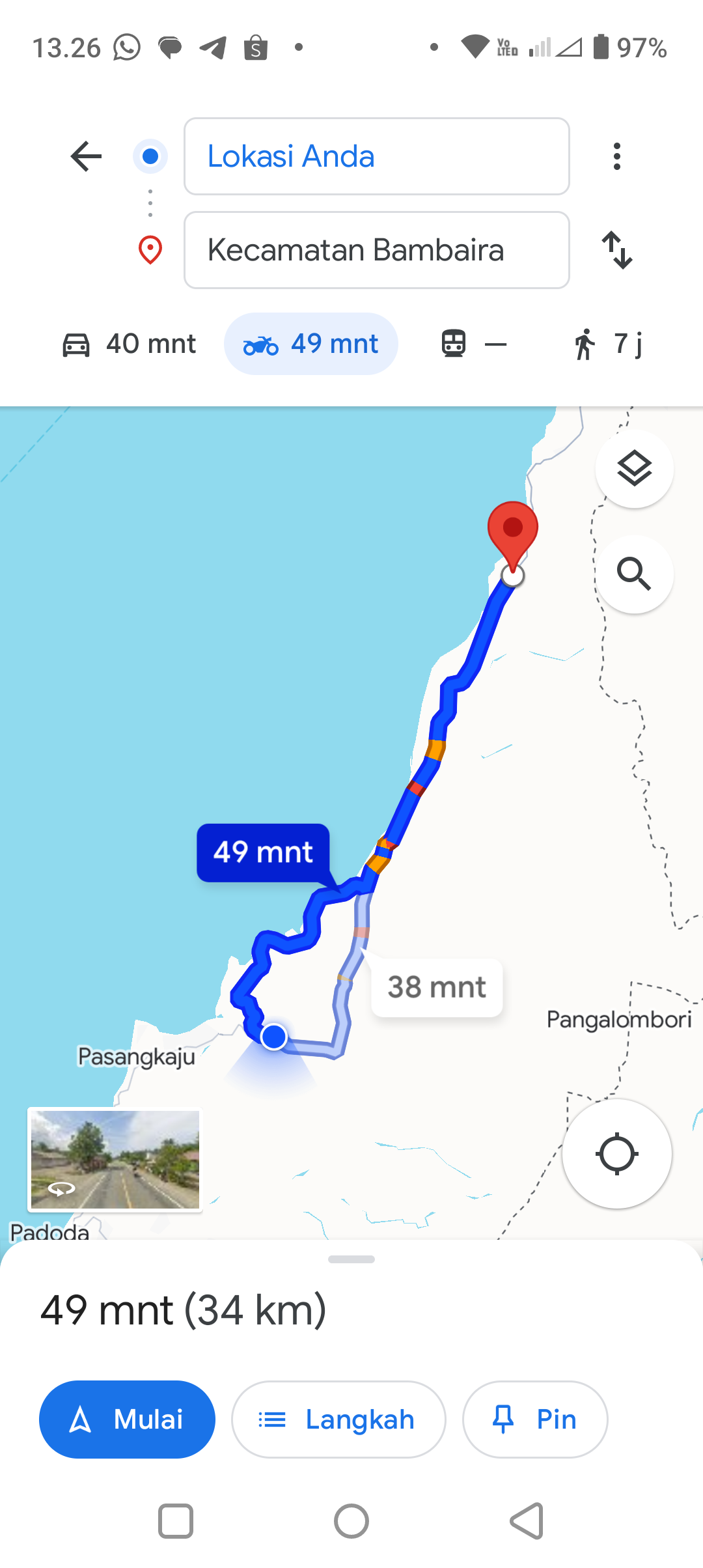Open recent apps from navigation bar
The width and height of the screenshot is (703, 1568).
pos(176,1521)
